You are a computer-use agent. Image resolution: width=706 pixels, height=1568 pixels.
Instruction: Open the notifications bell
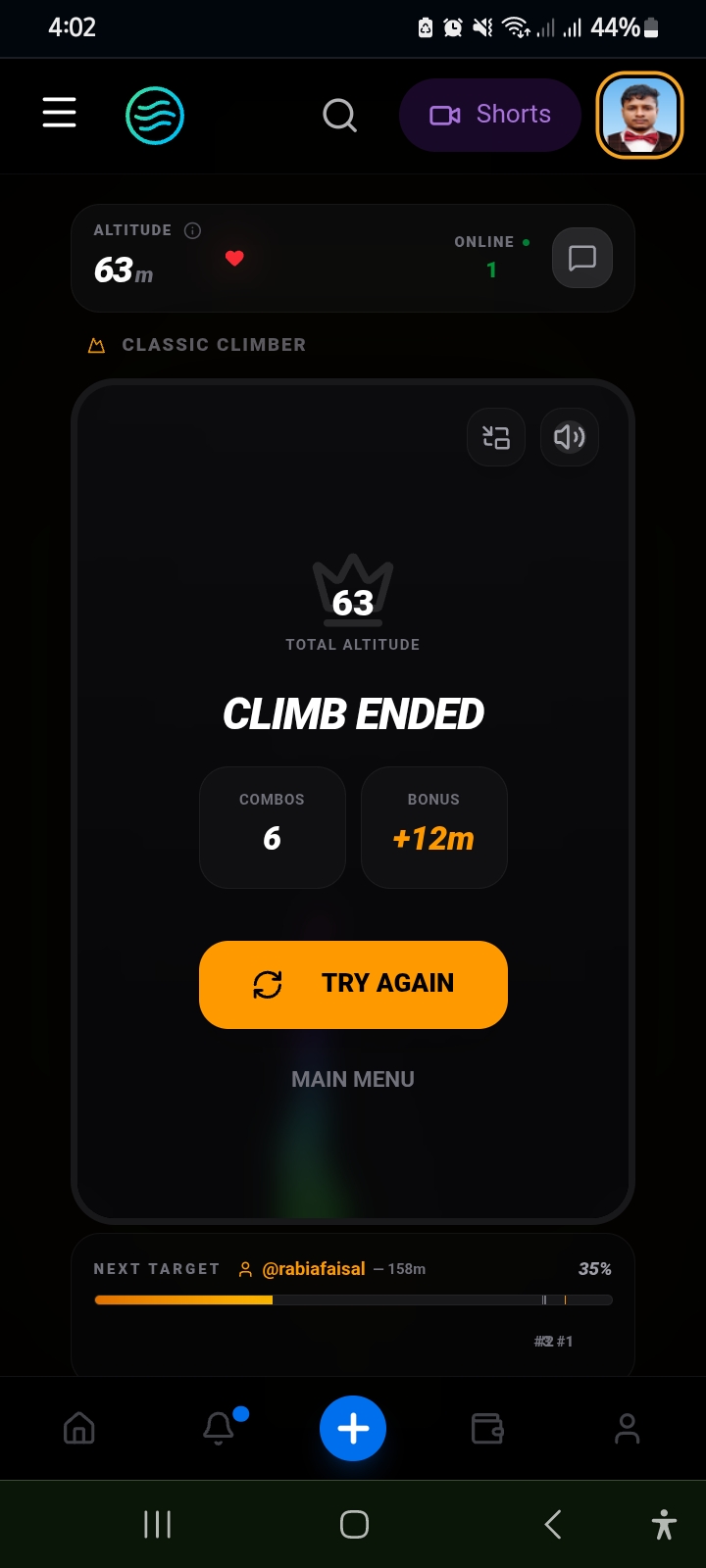point(219,1429)
